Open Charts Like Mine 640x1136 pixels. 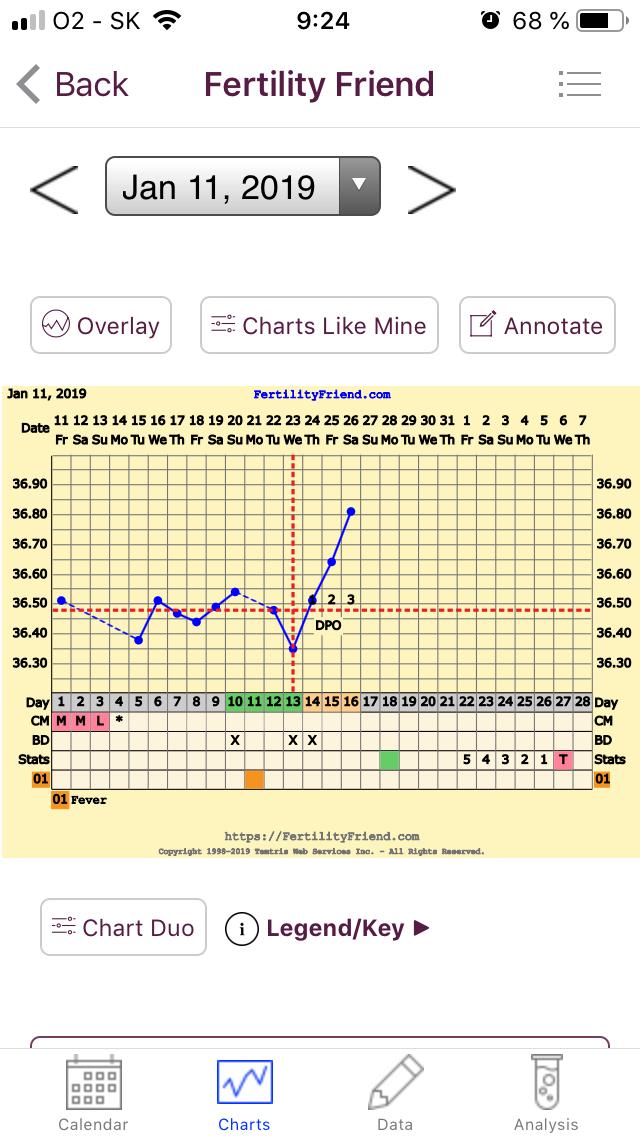point(319,325)
